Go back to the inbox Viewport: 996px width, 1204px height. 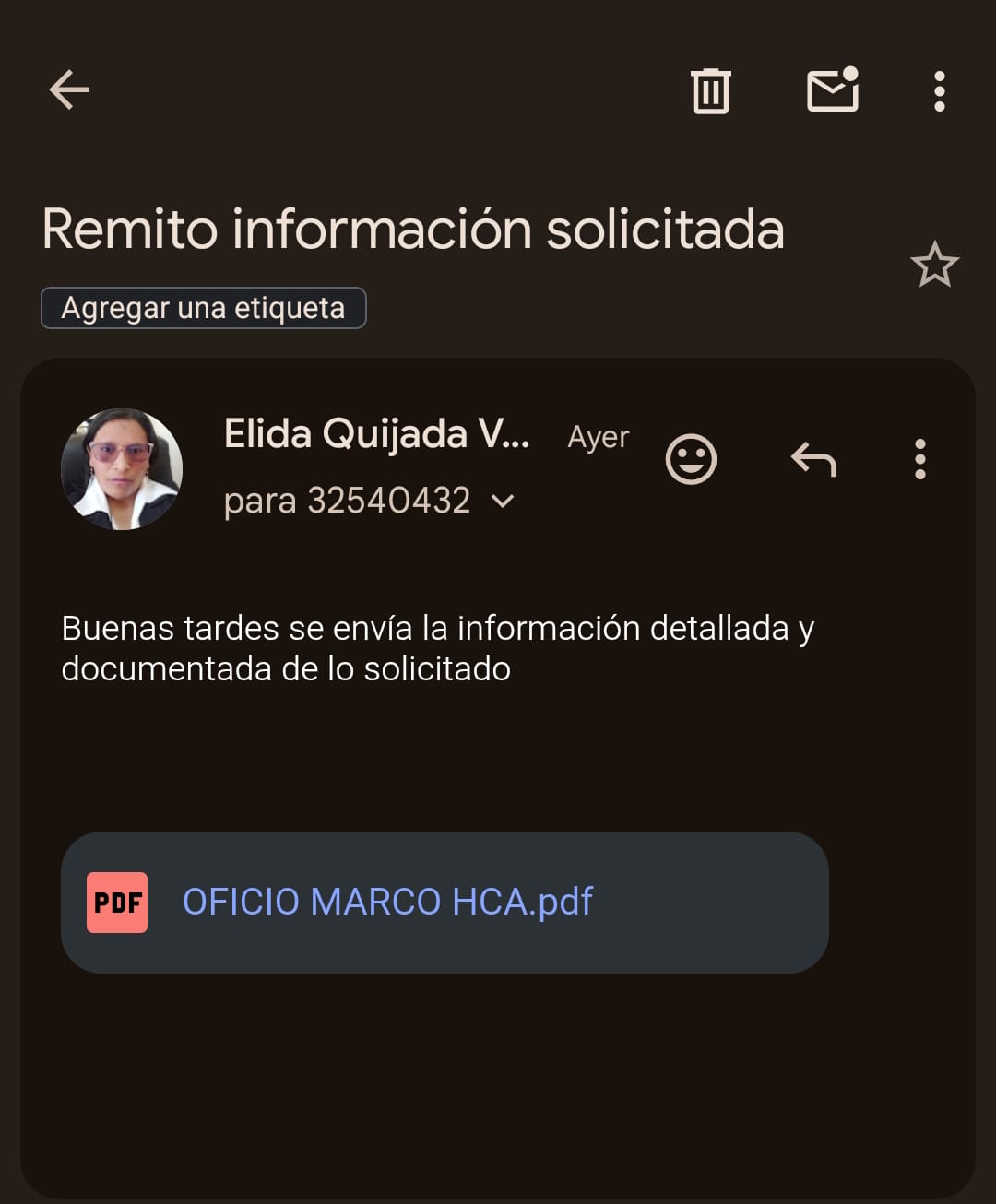pos(69,90)
